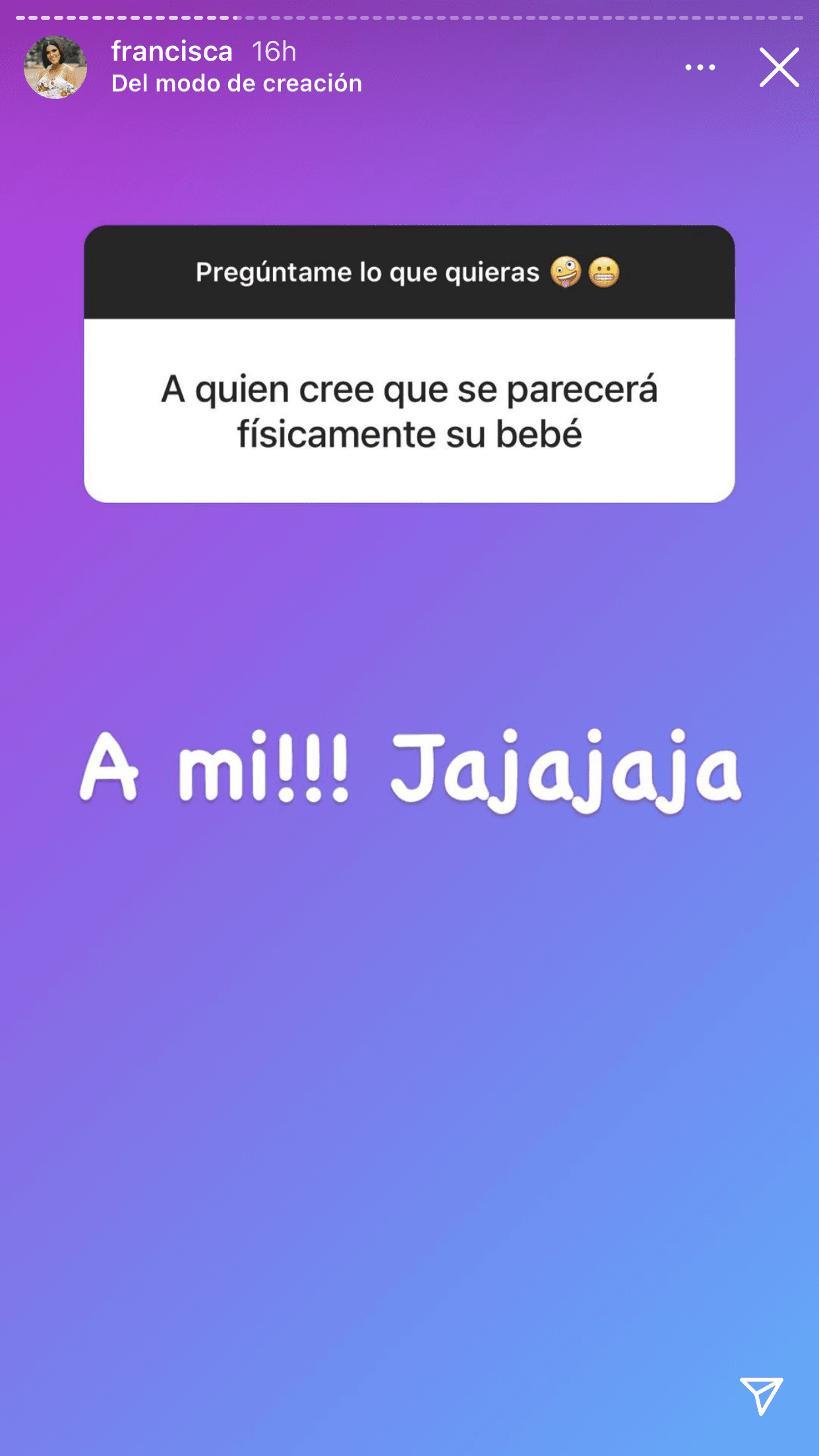Tap the question sticker card

tap(409, 363)
